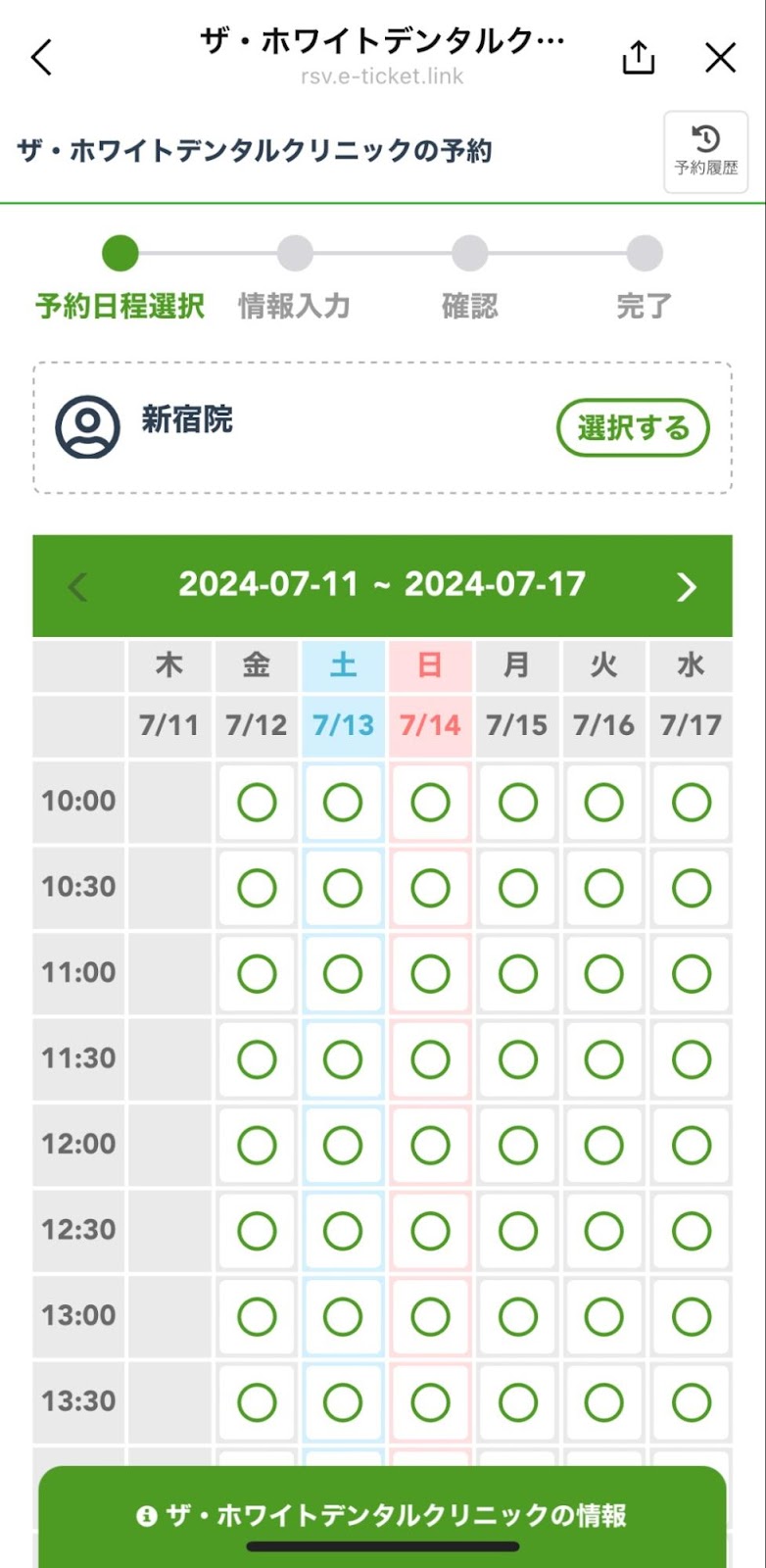Go to the previous week with left chevron

[x=77, y=586]
